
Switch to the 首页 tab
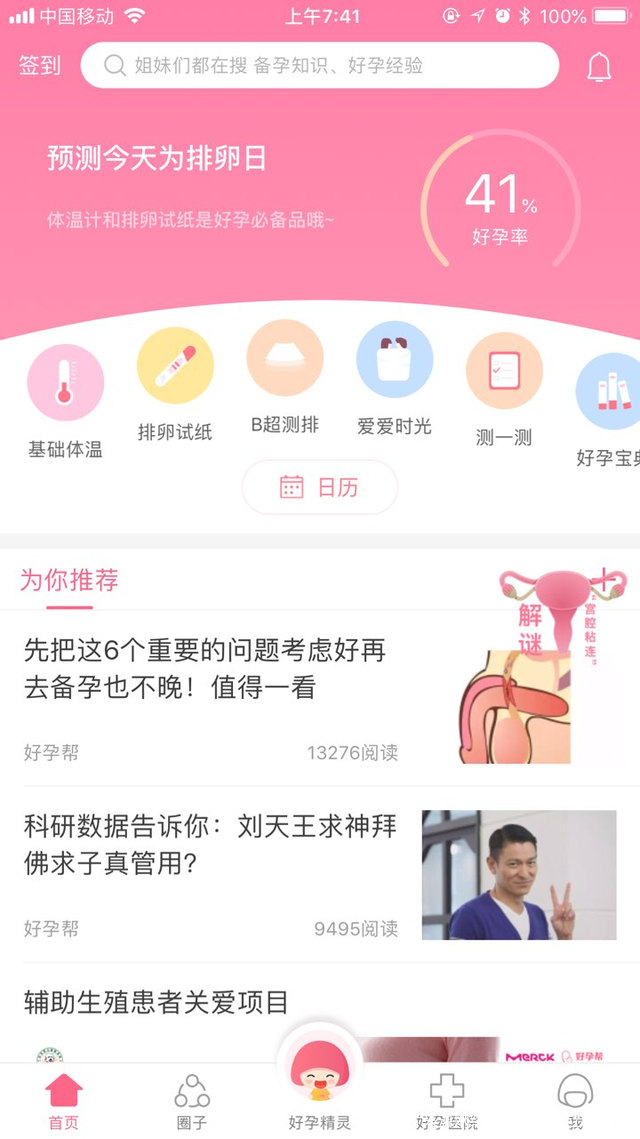pyautogui.click(x=64, y=1098)
